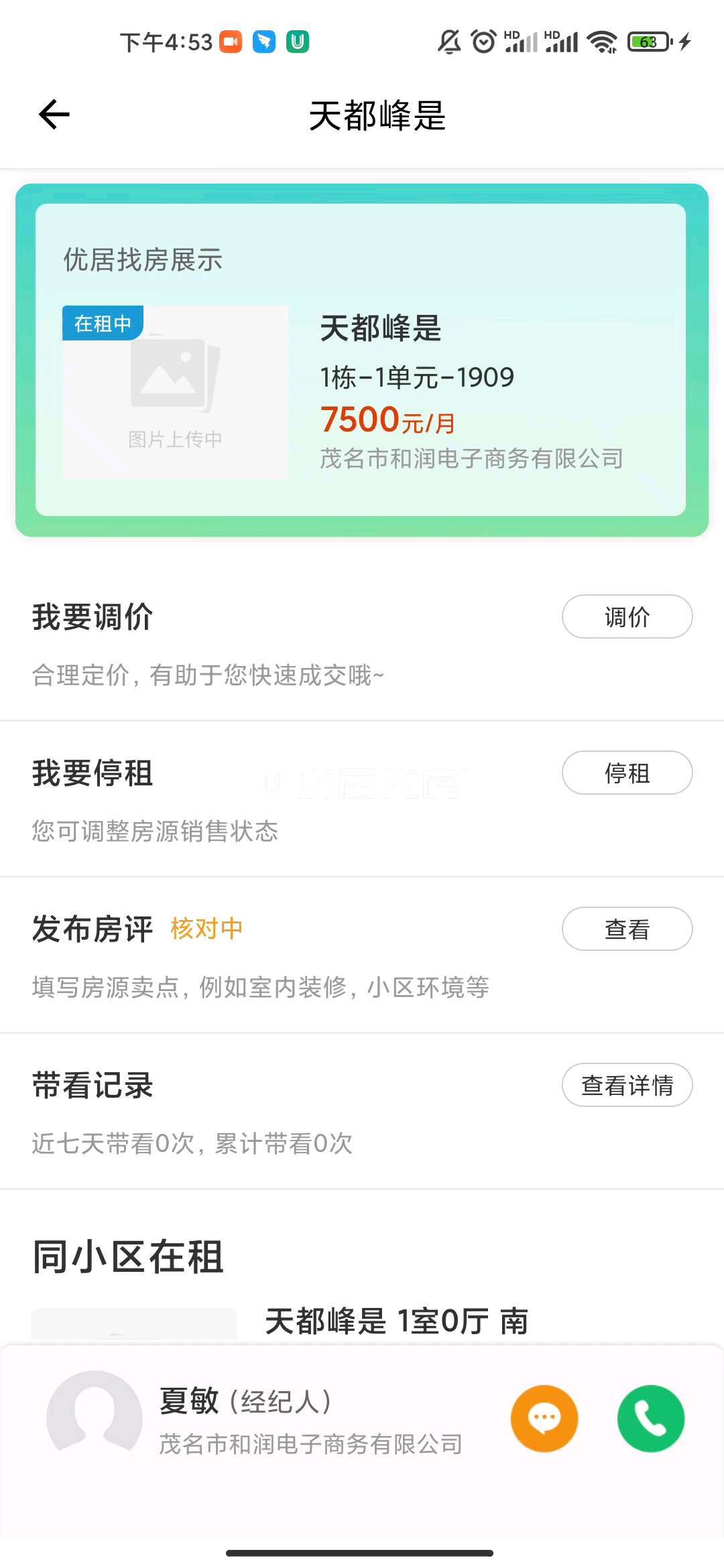
Task: Open 查看详情 for viewing records
Action: coord(626,1085)
